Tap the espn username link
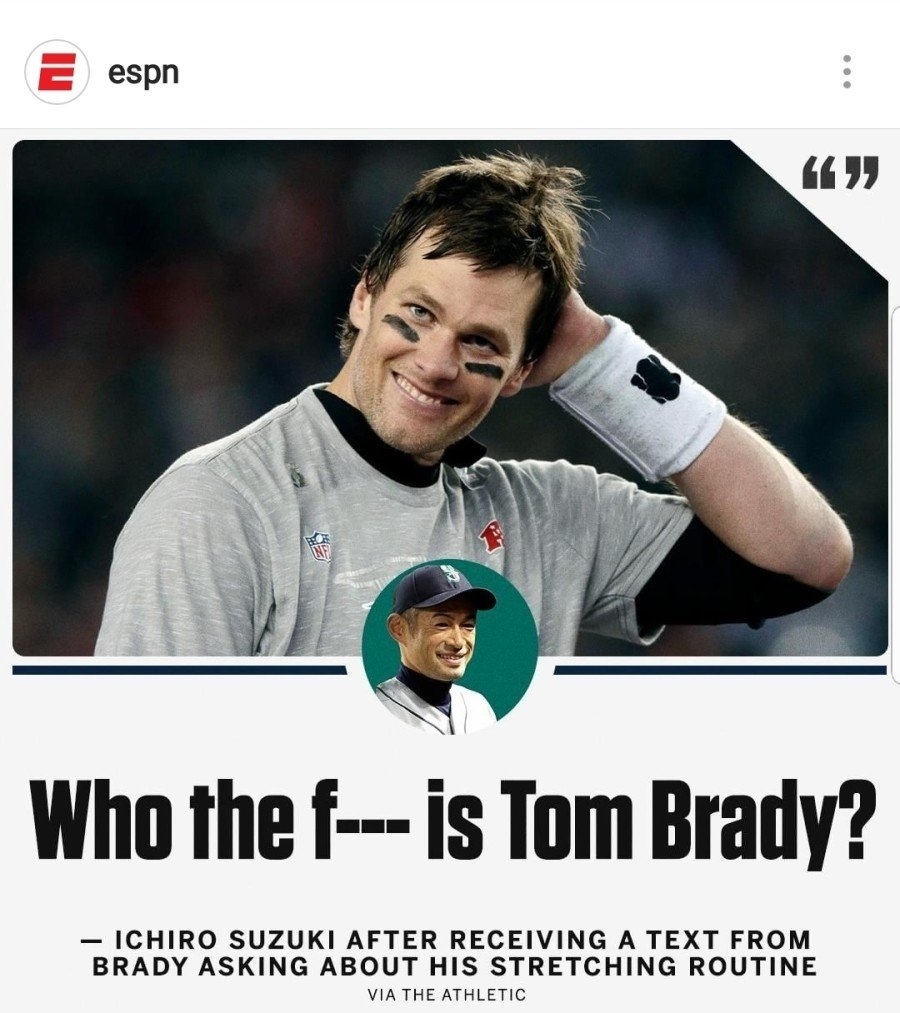 (143, 73)
